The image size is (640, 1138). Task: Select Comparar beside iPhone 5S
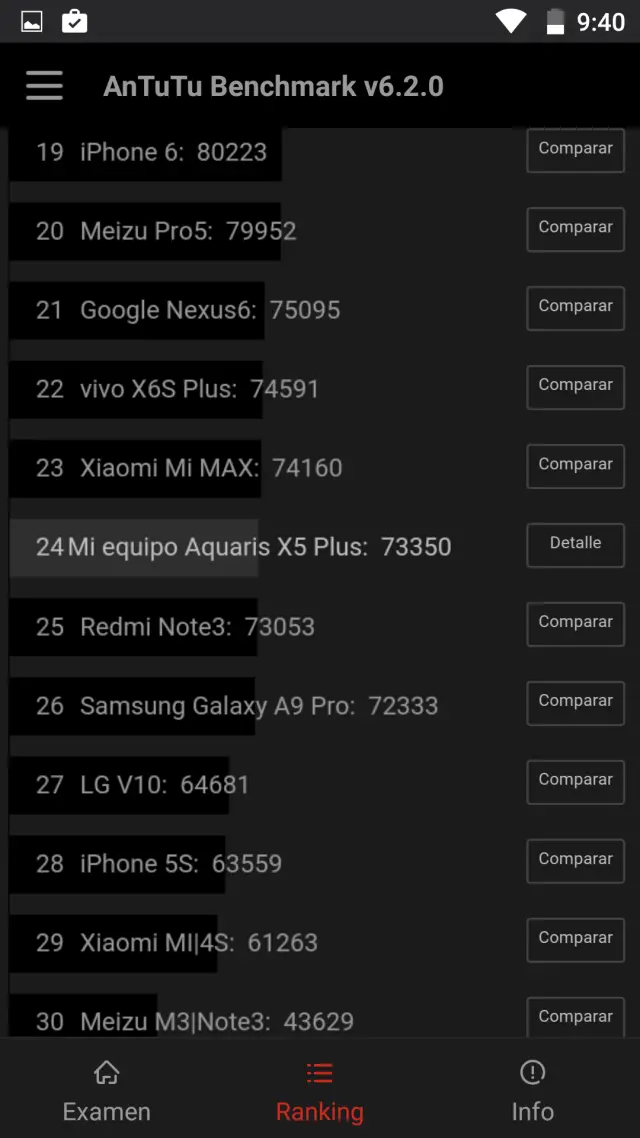point(575,861)
